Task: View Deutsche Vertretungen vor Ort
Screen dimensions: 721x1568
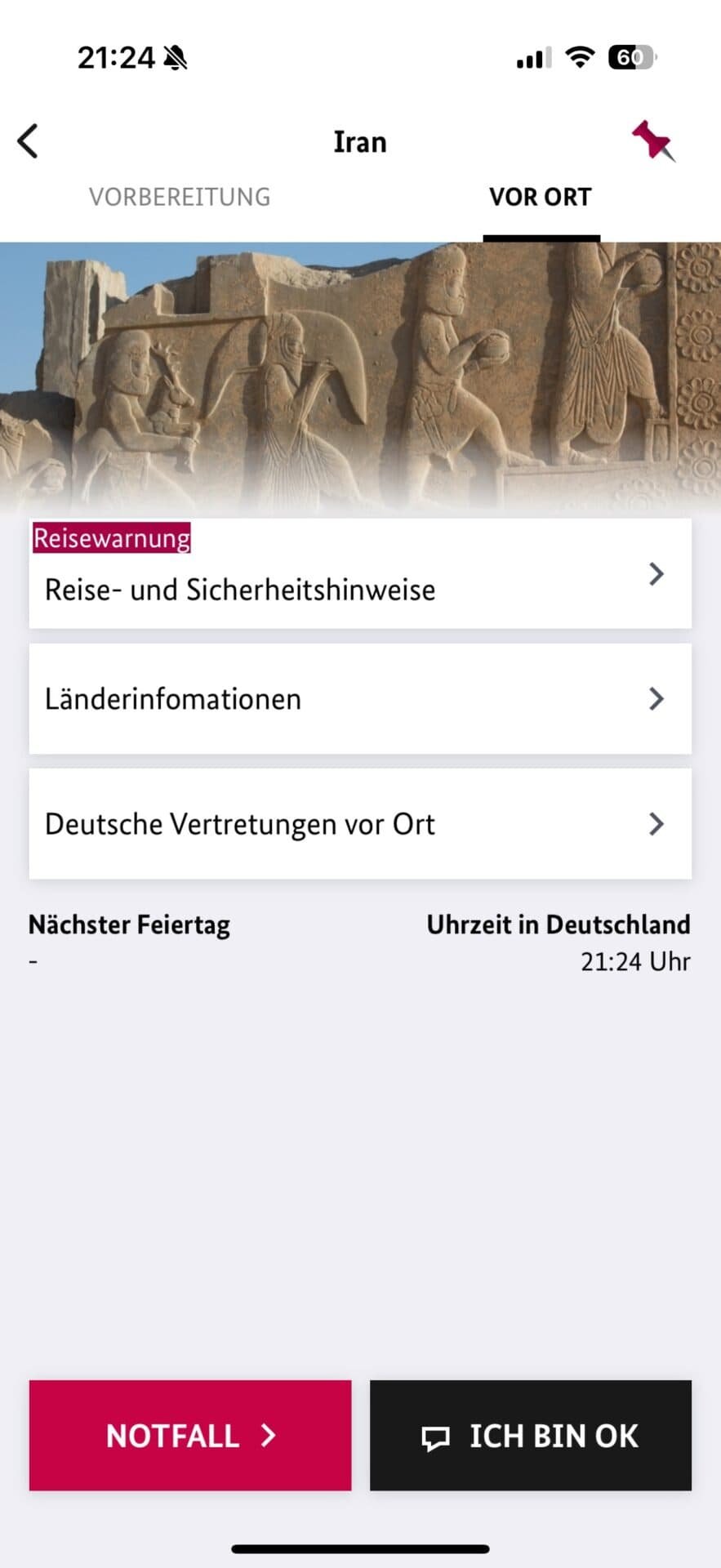Action: point(359,824)
